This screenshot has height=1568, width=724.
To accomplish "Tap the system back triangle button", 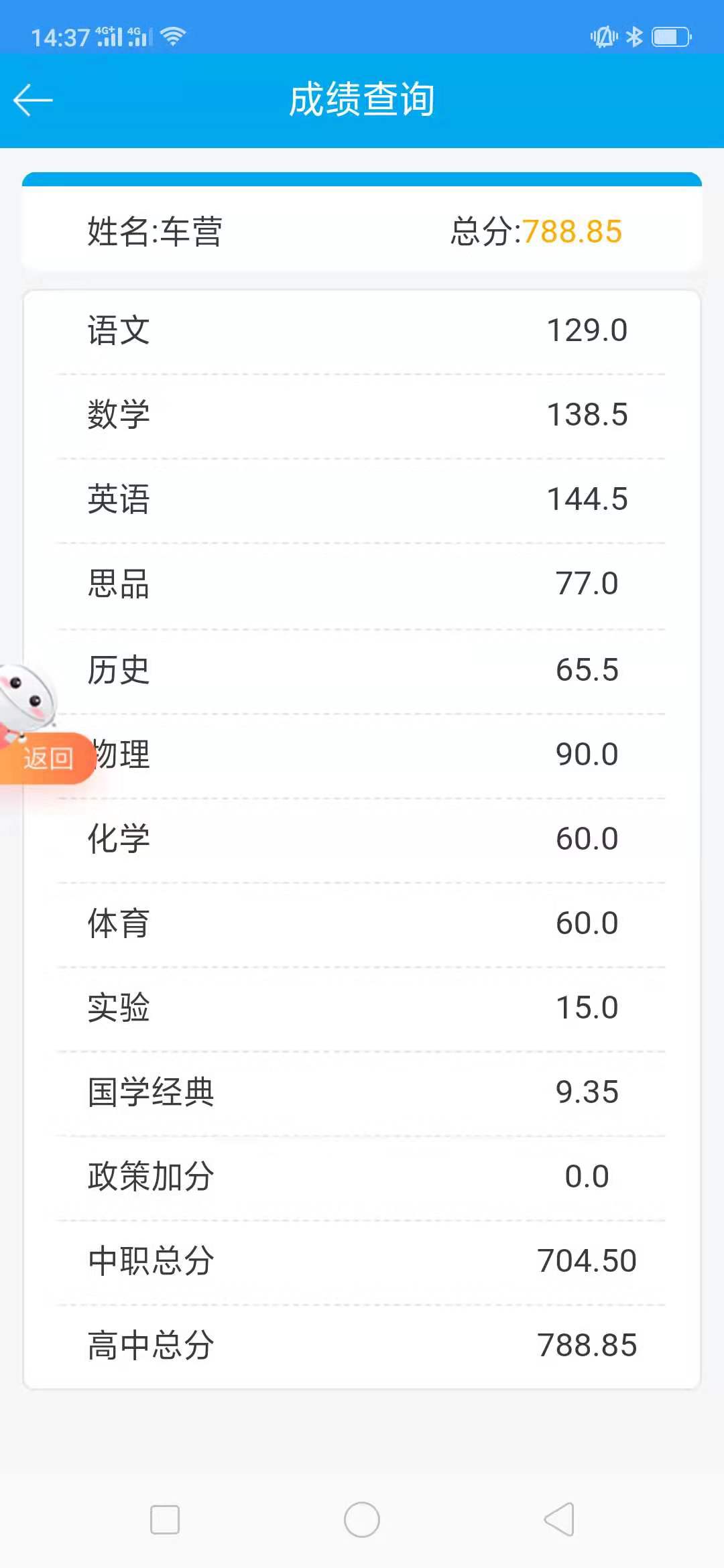I will pyautogui.click(x=559, y=1519).
